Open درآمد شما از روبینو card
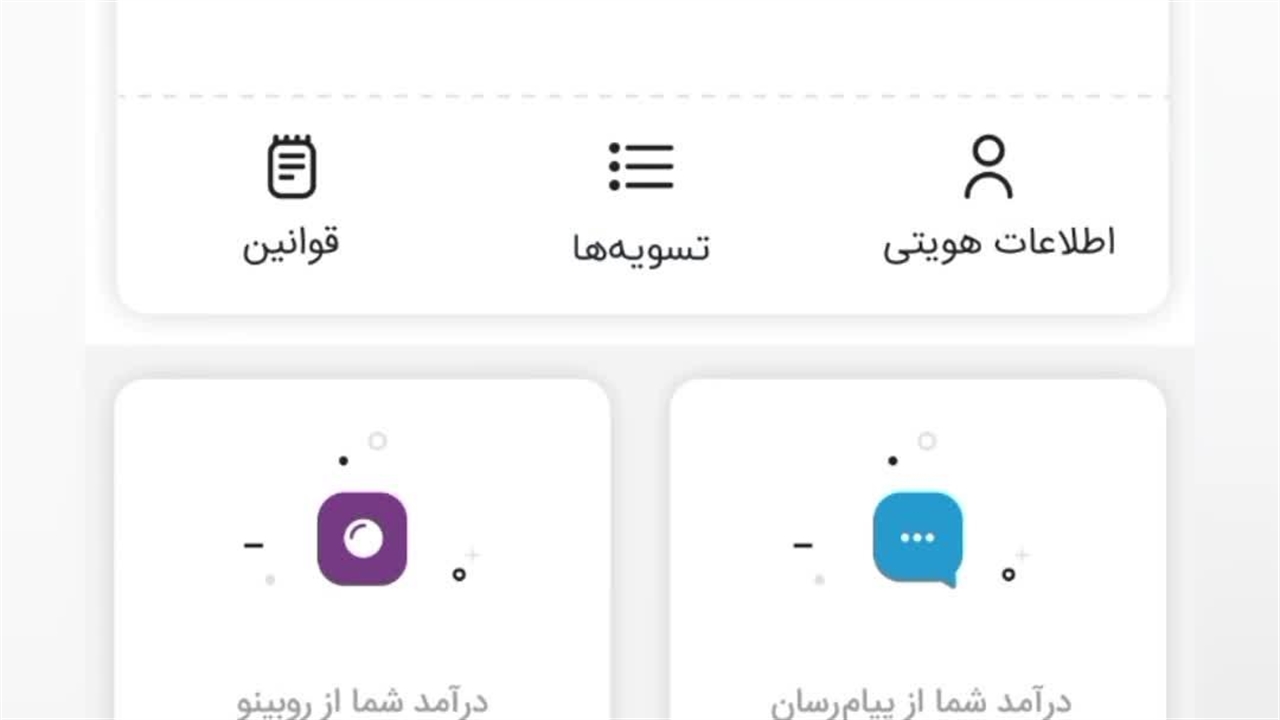1280x720 pixels. pos(362,560)
